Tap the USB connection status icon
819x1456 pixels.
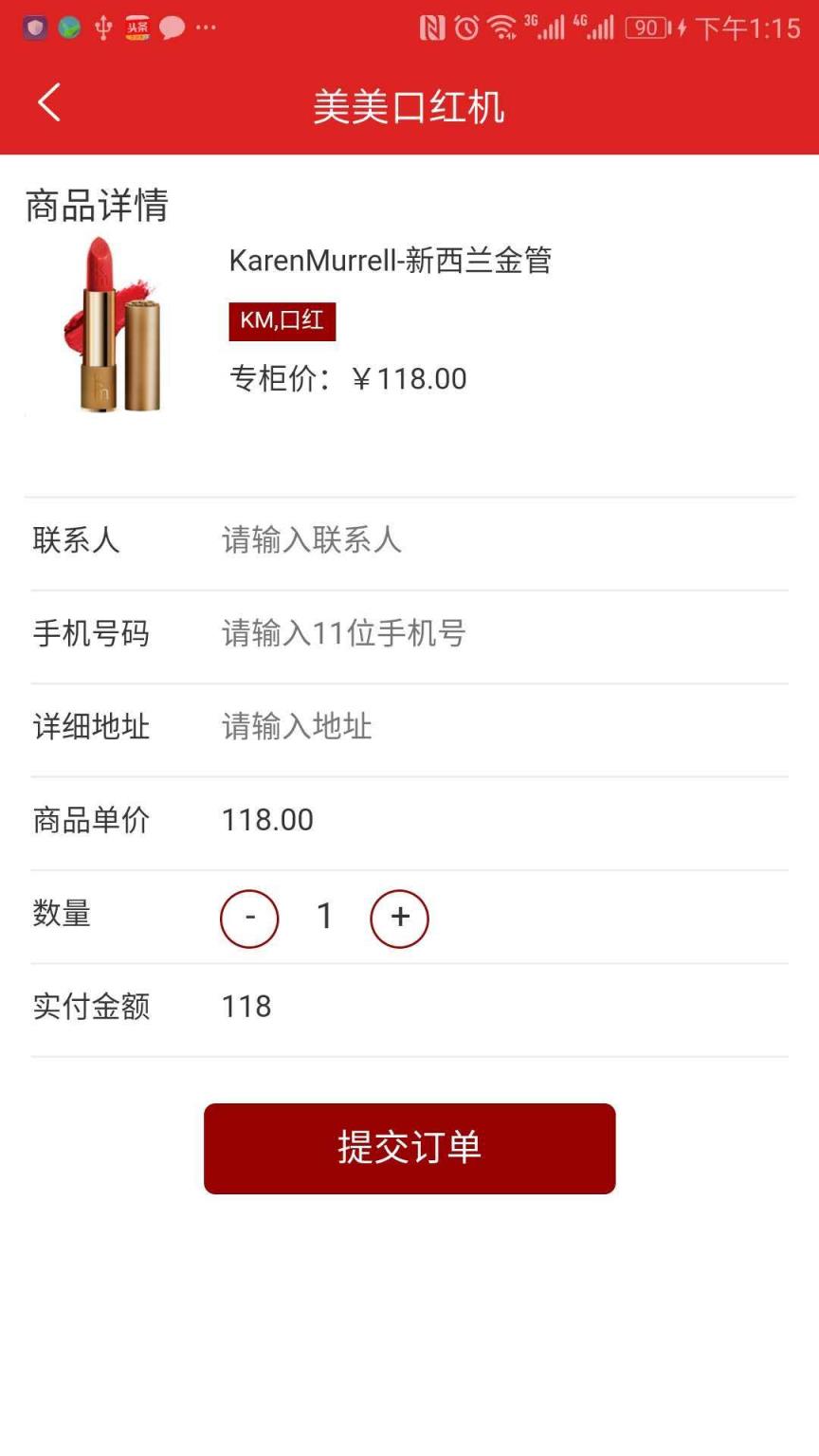(104, 27)
